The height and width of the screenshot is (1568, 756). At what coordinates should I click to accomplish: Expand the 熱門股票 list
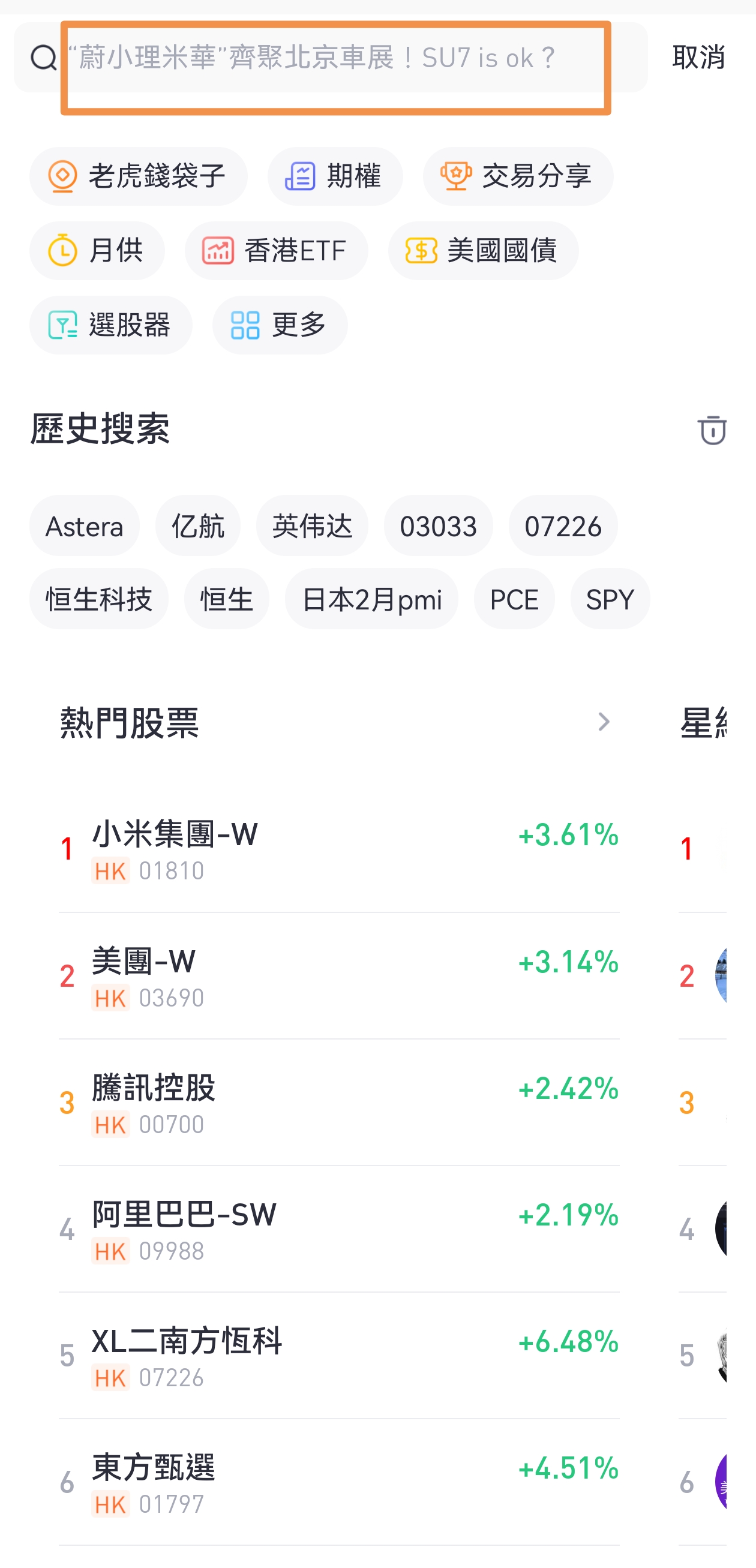(602, 723)
